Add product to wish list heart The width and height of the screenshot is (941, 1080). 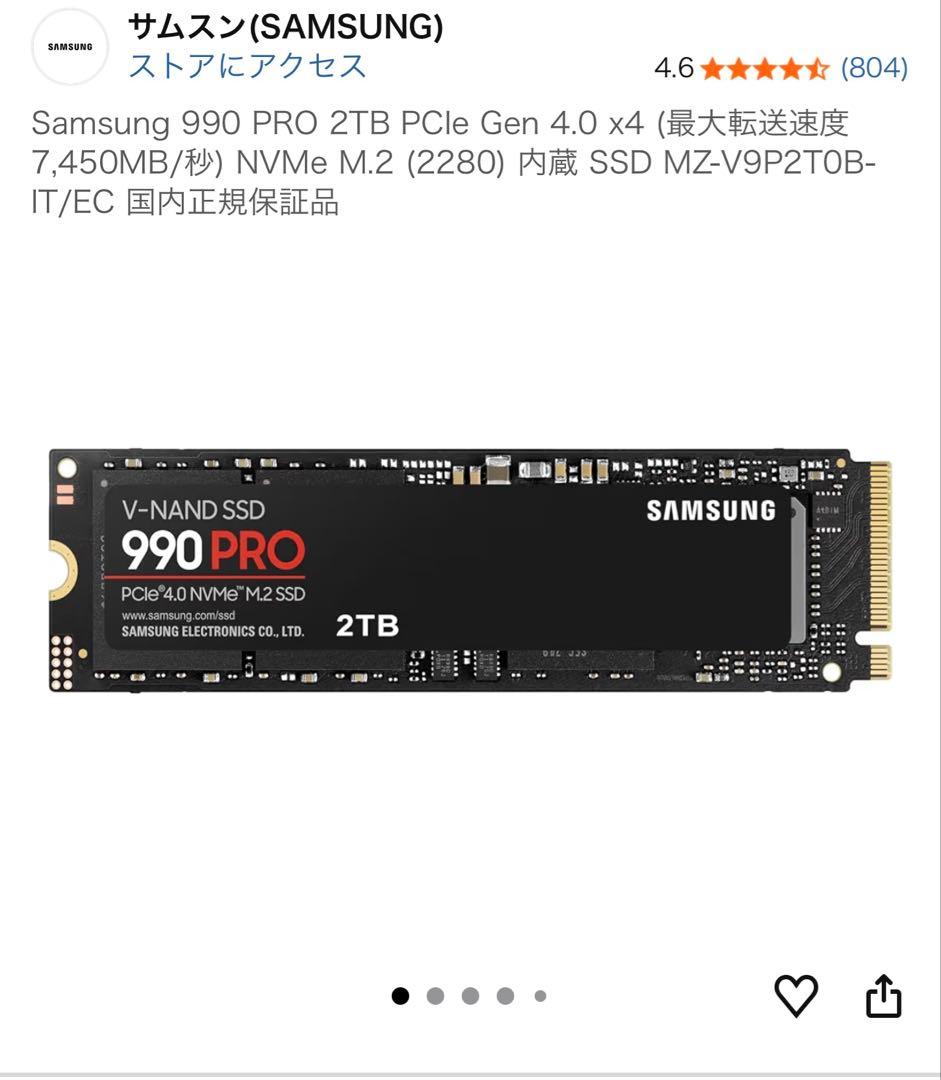796,995
